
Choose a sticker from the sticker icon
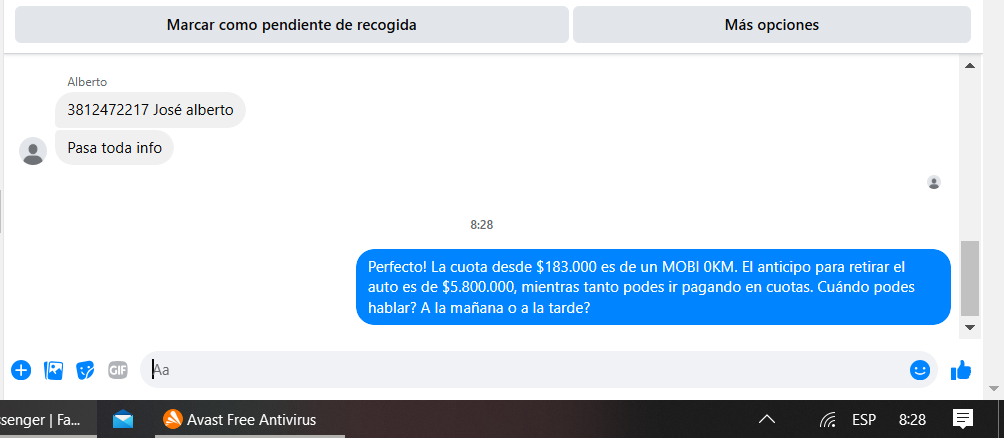86,370
